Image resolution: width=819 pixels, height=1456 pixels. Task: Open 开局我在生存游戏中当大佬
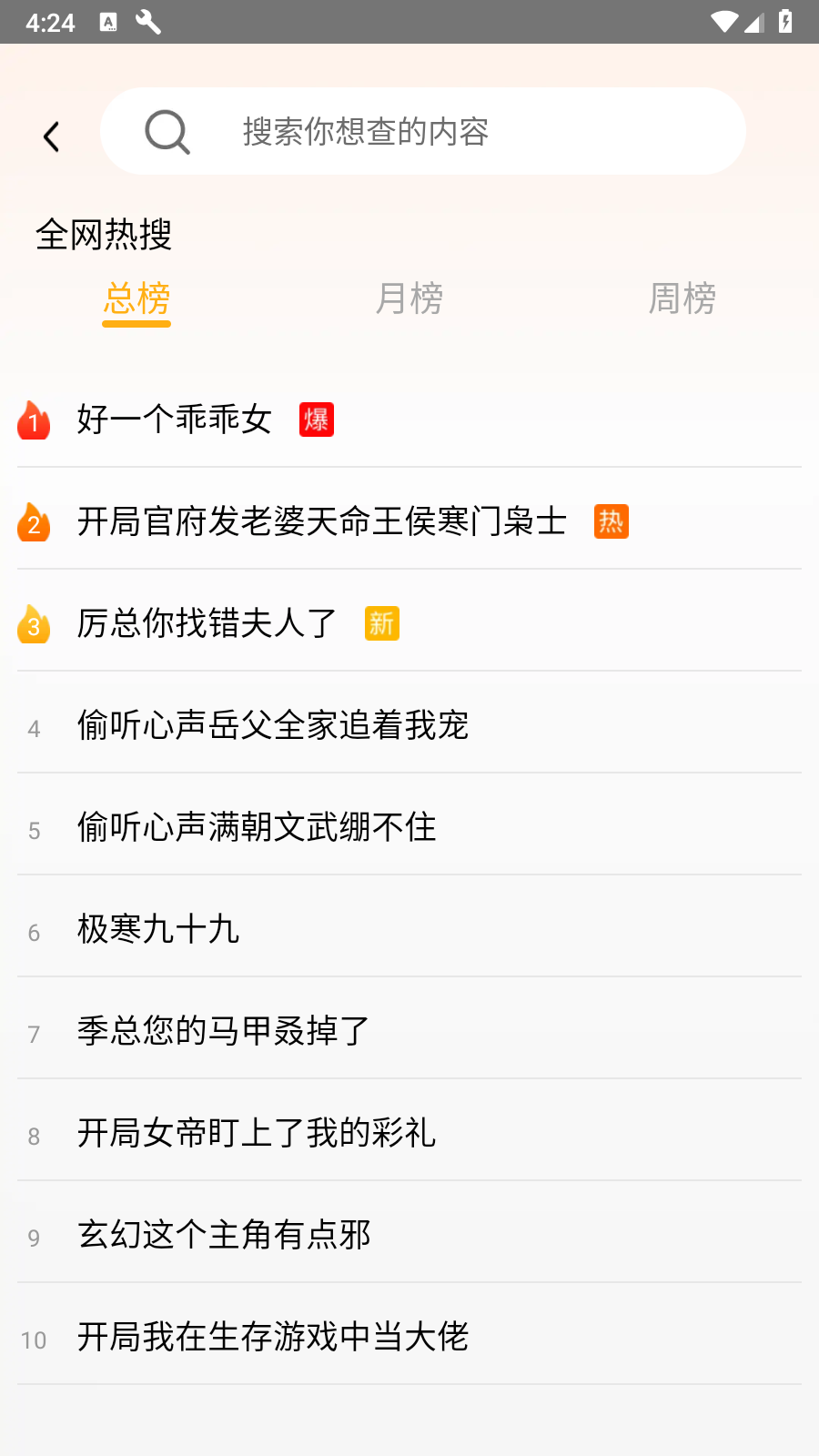click(x=409, y=1337)
